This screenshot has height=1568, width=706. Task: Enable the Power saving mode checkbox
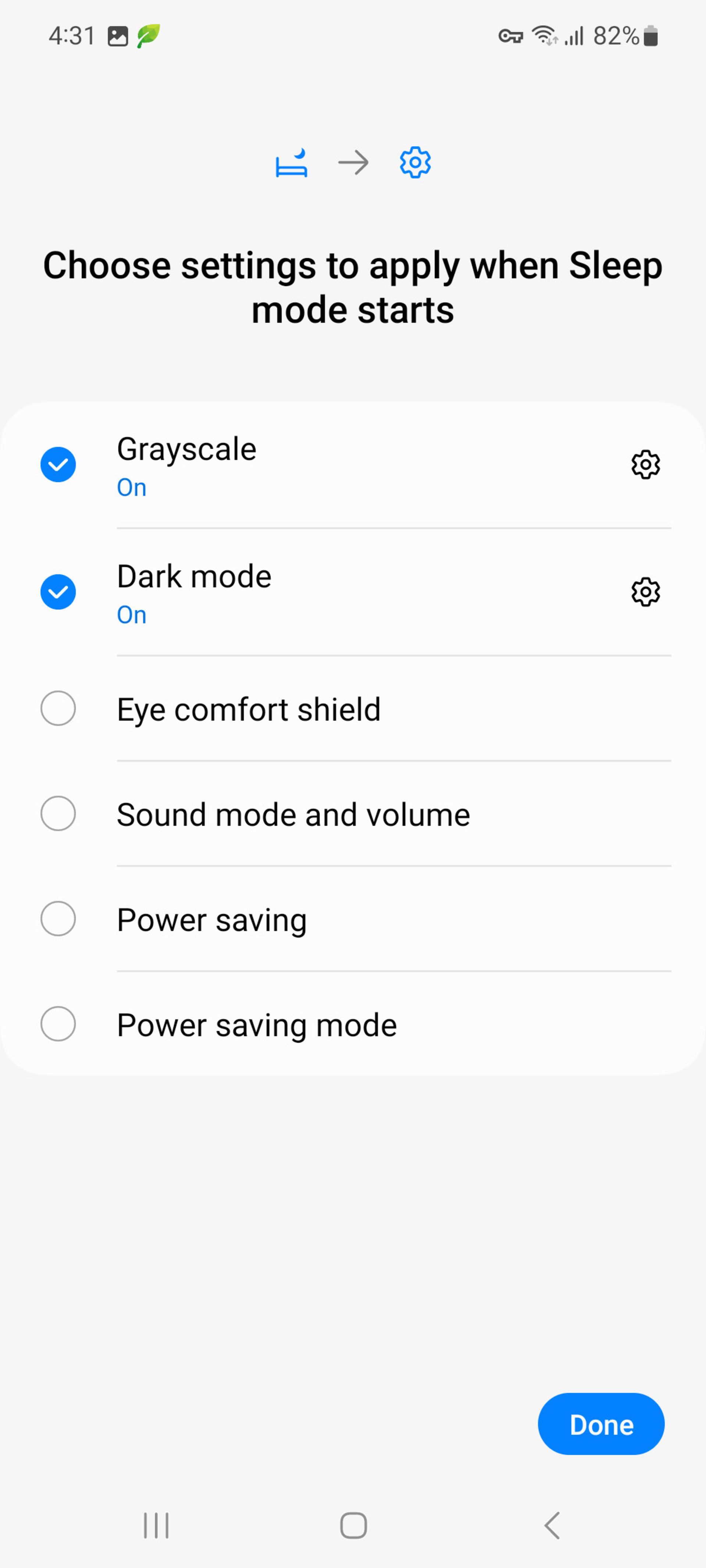[x=58, y=1025]
